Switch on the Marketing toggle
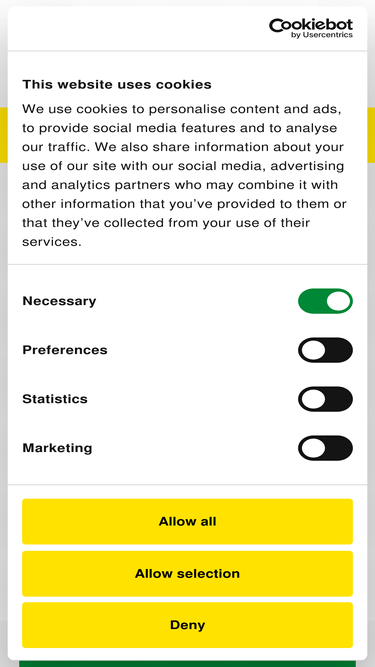This screenshot has width=375, height=667. click(x=325, y=448)
